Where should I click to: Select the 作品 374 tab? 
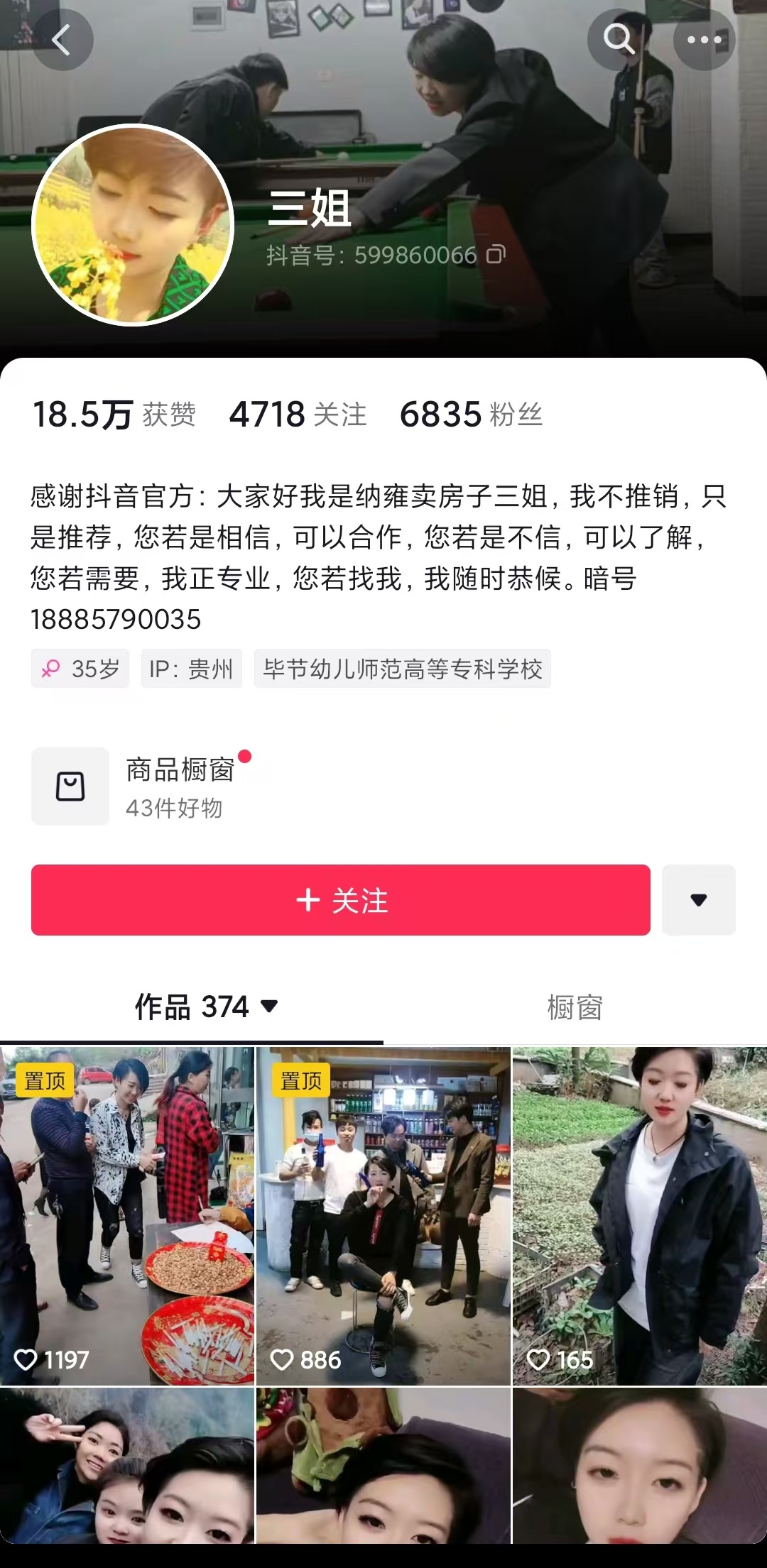(x=206, y=1007)
